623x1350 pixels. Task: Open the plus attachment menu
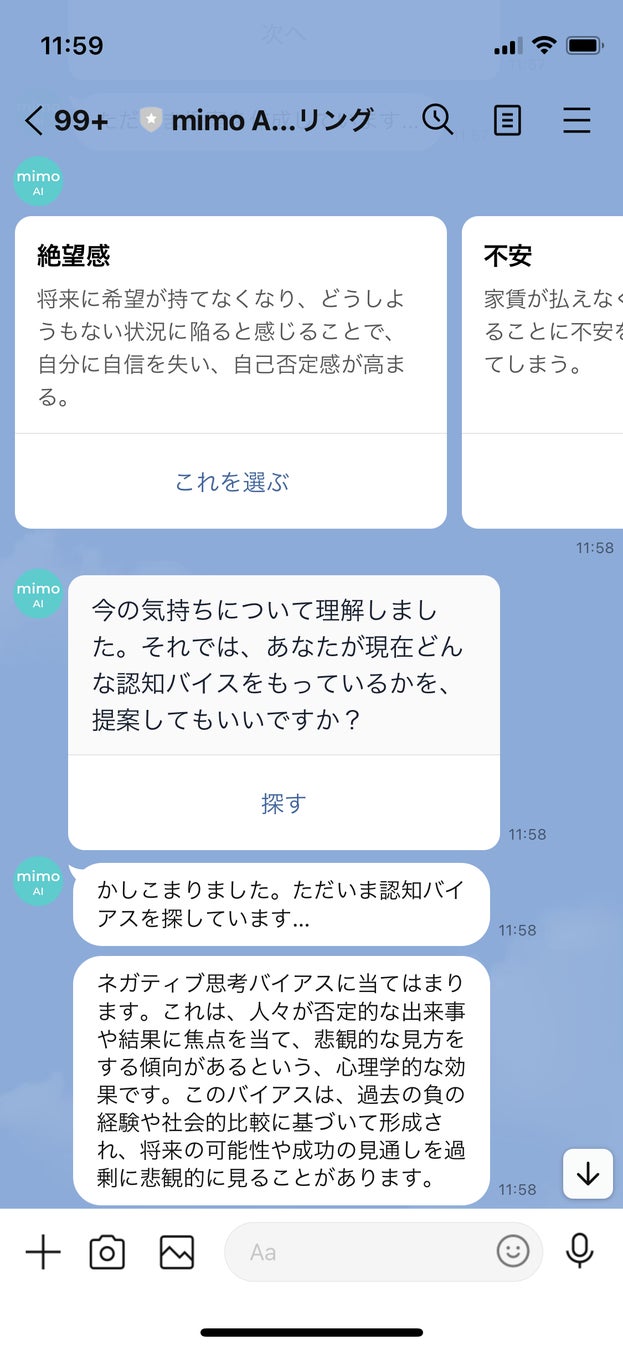click(42, 1252)
